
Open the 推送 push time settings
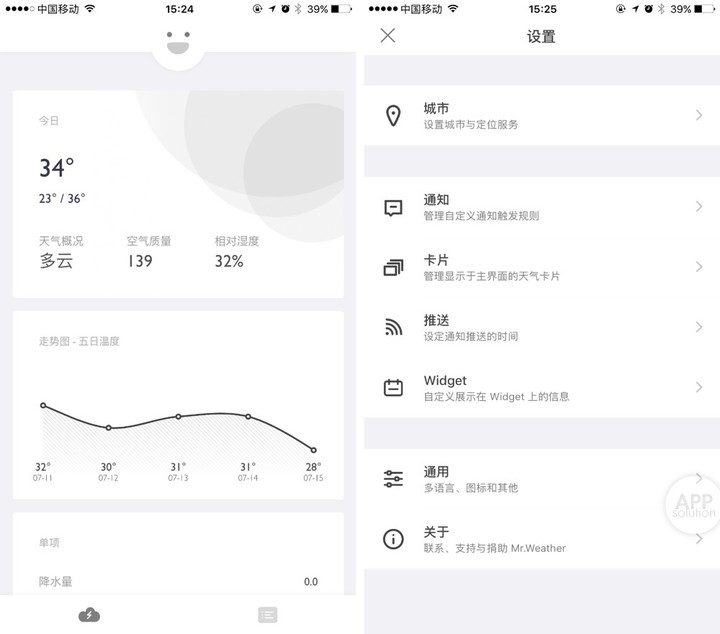tap(540, 327)
